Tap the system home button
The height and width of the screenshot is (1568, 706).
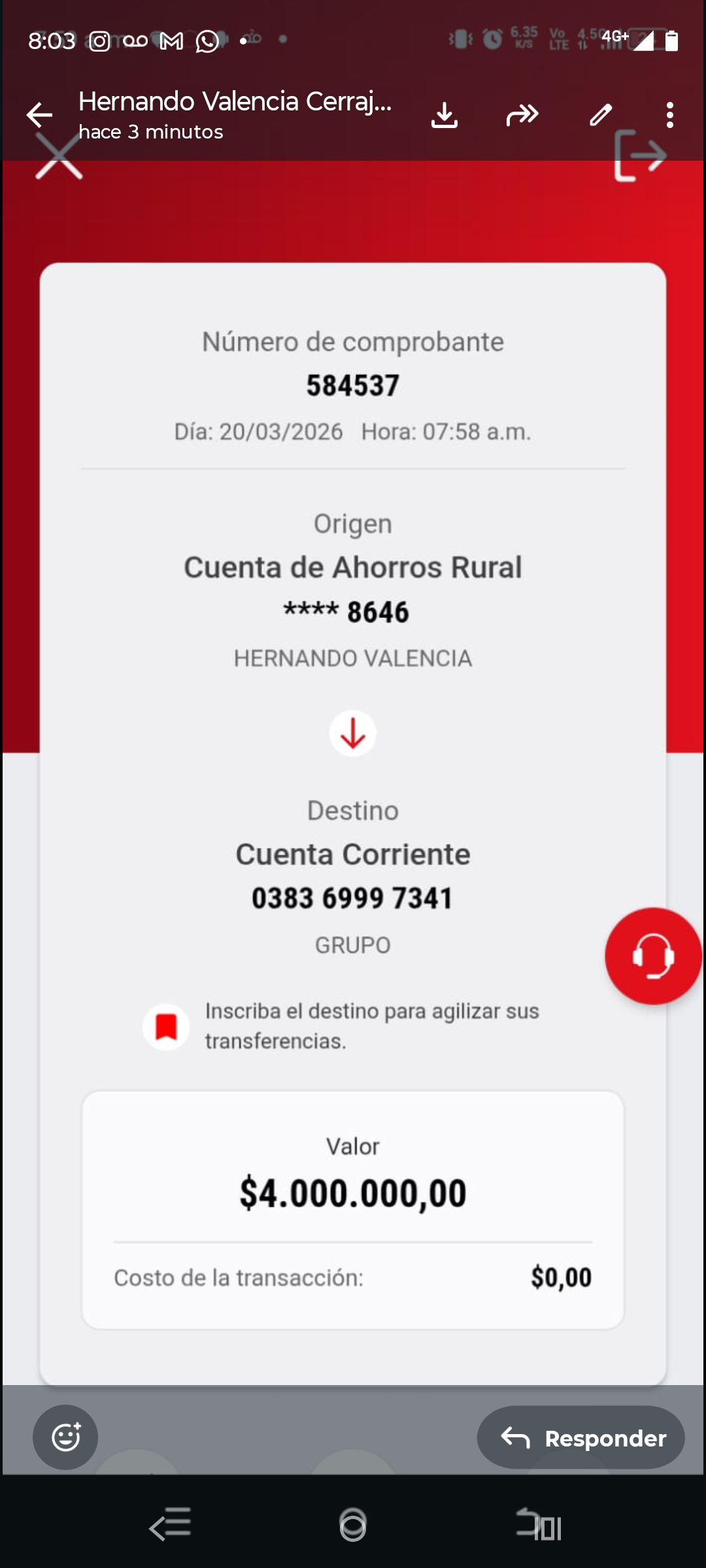pos(353,1525)
